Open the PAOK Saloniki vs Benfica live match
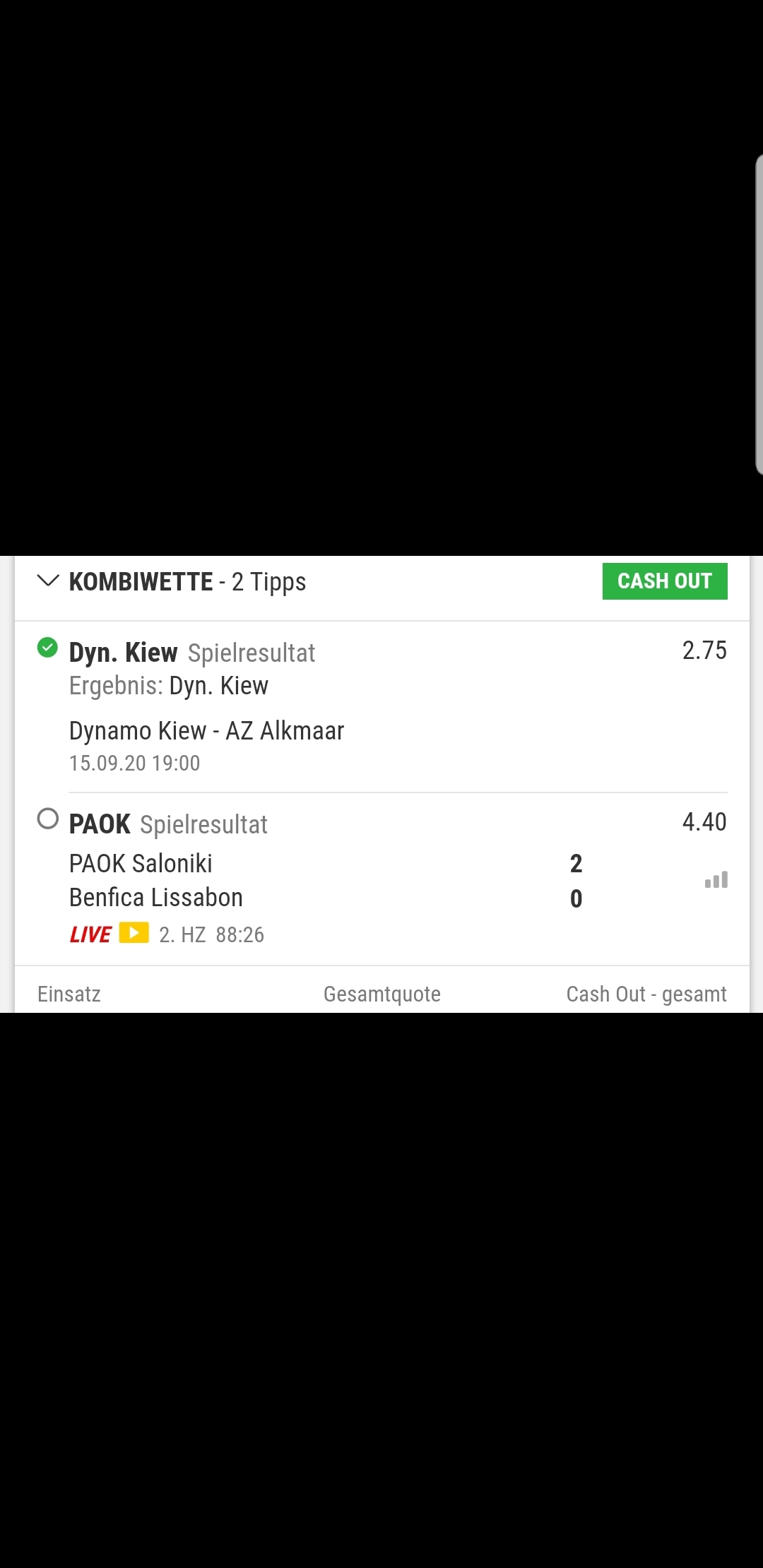Viewport: 763px width, 1568px height. pyautogui.click(x=157, y=880)
